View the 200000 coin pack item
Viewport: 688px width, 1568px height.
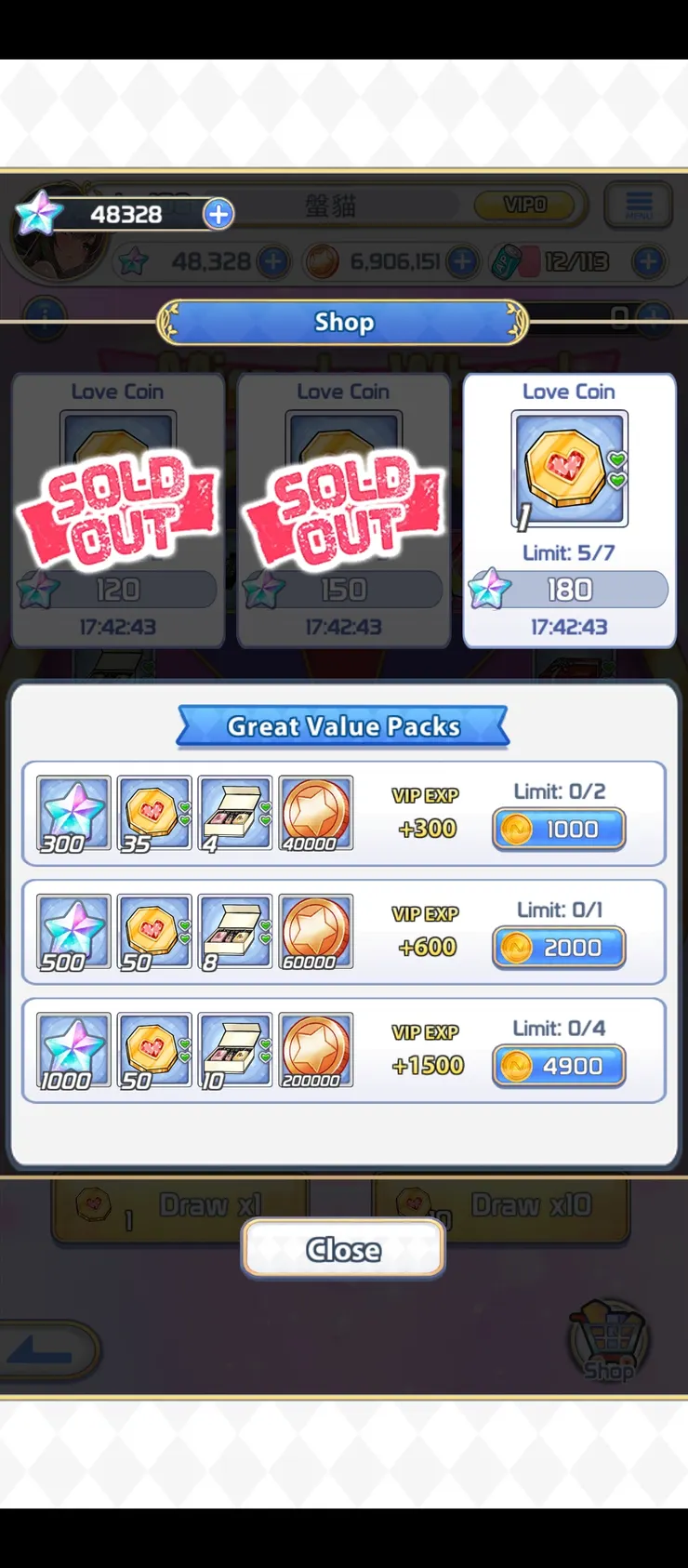(316, 1050)
